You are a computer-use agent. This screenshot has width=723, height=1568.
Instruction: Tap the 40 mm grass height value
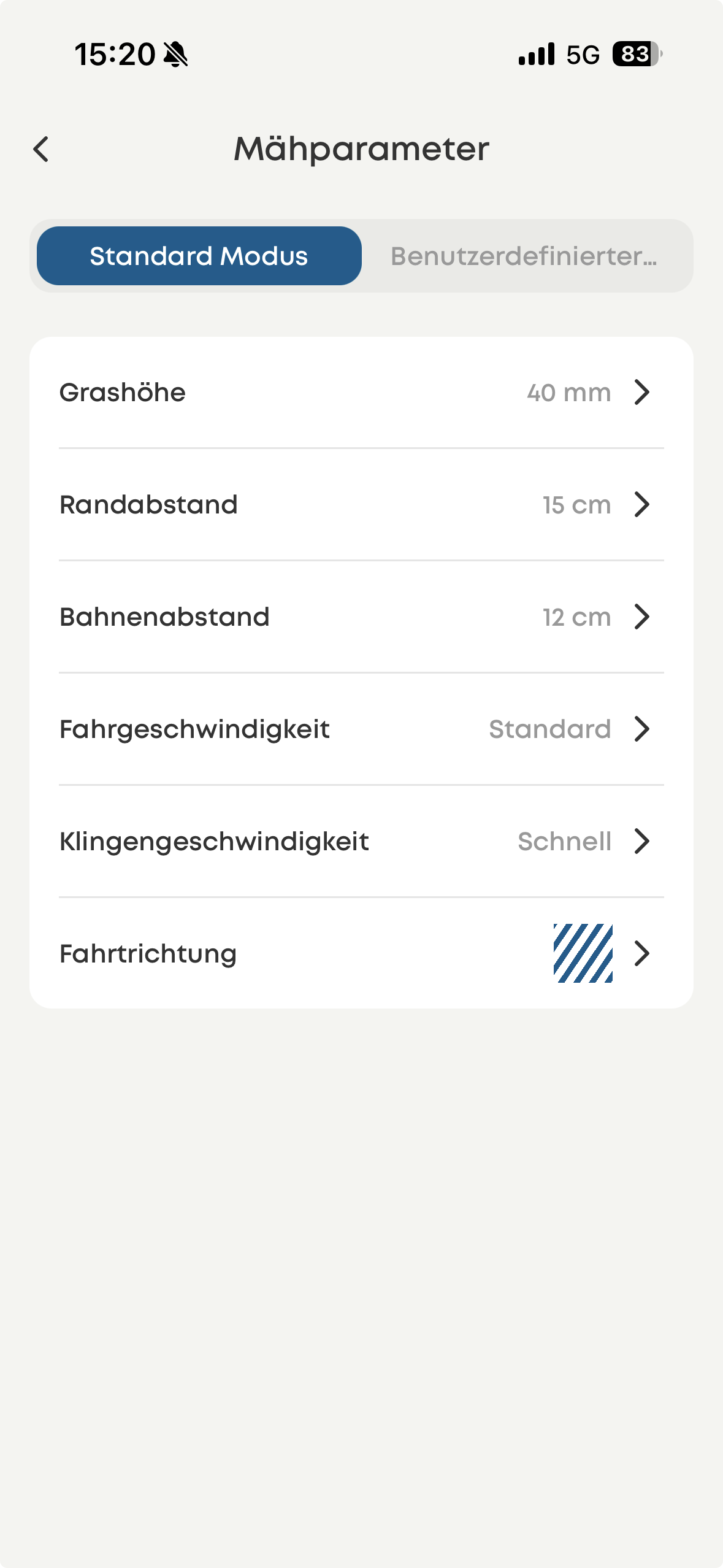click(x=568, y=393)
